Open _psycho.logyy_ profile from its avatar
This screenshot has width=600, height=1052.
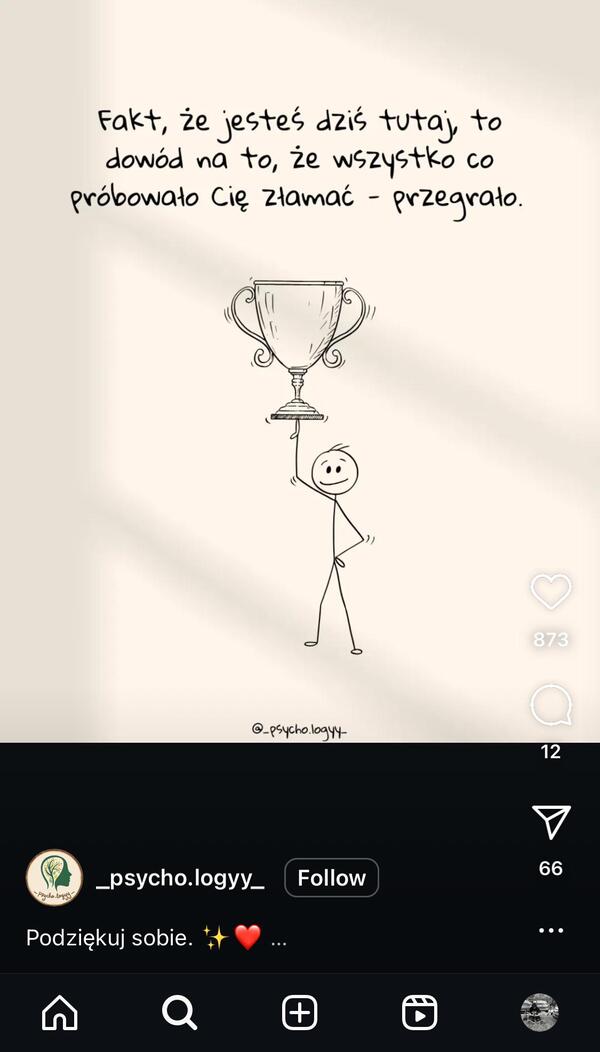[x=54, y=878]
